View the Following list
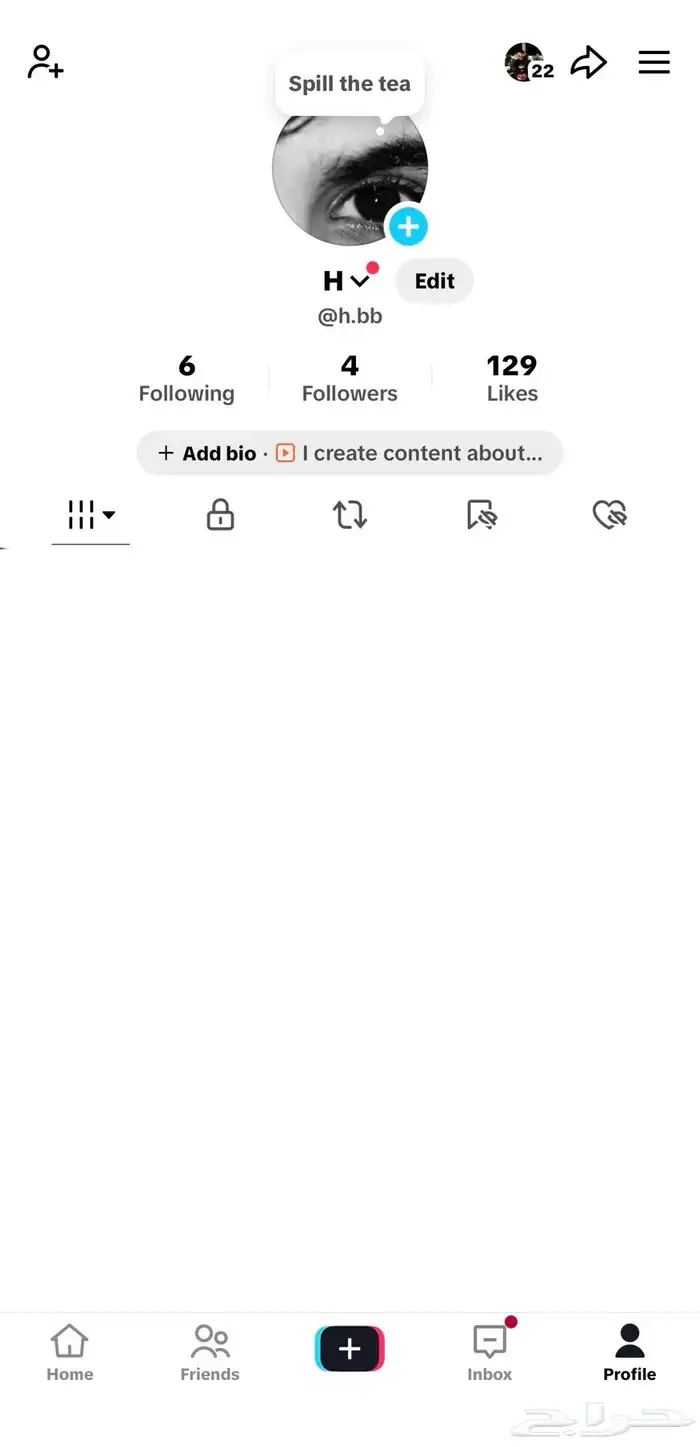 186,378
